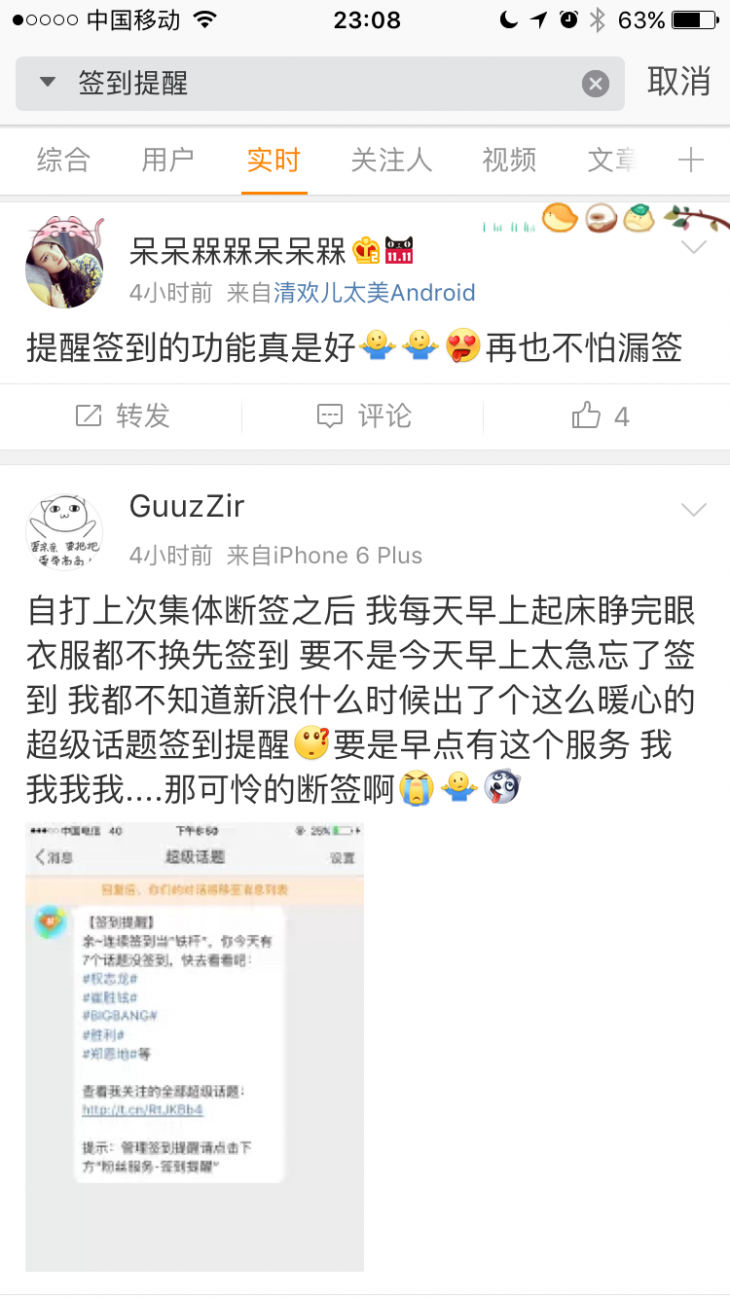
Task: Open GuuzZir's profile avatar
Action: pyautogui.click(x=64, y=530)
